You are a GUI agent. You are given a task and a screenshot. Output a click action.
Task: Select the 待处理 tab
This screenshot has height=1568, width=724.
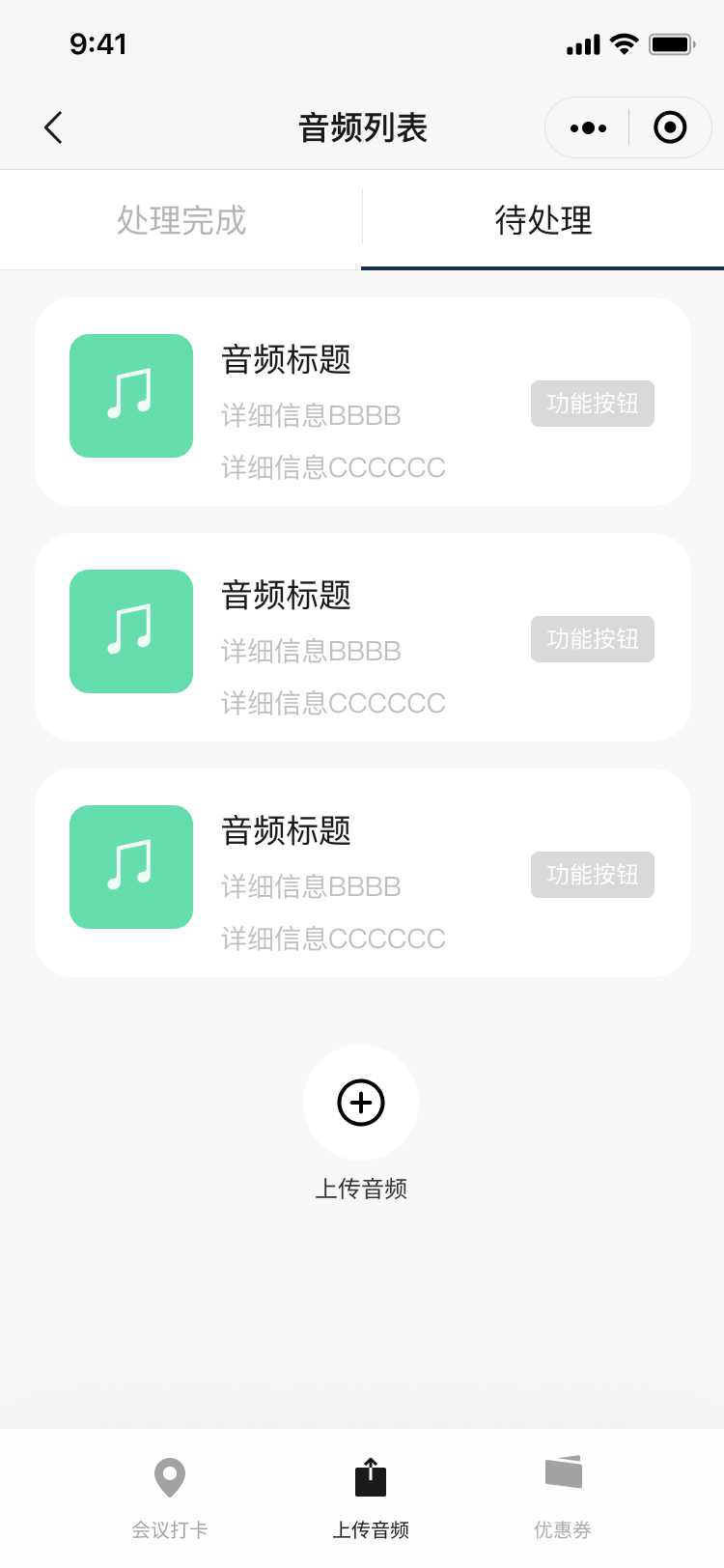[x=543, y=220]
